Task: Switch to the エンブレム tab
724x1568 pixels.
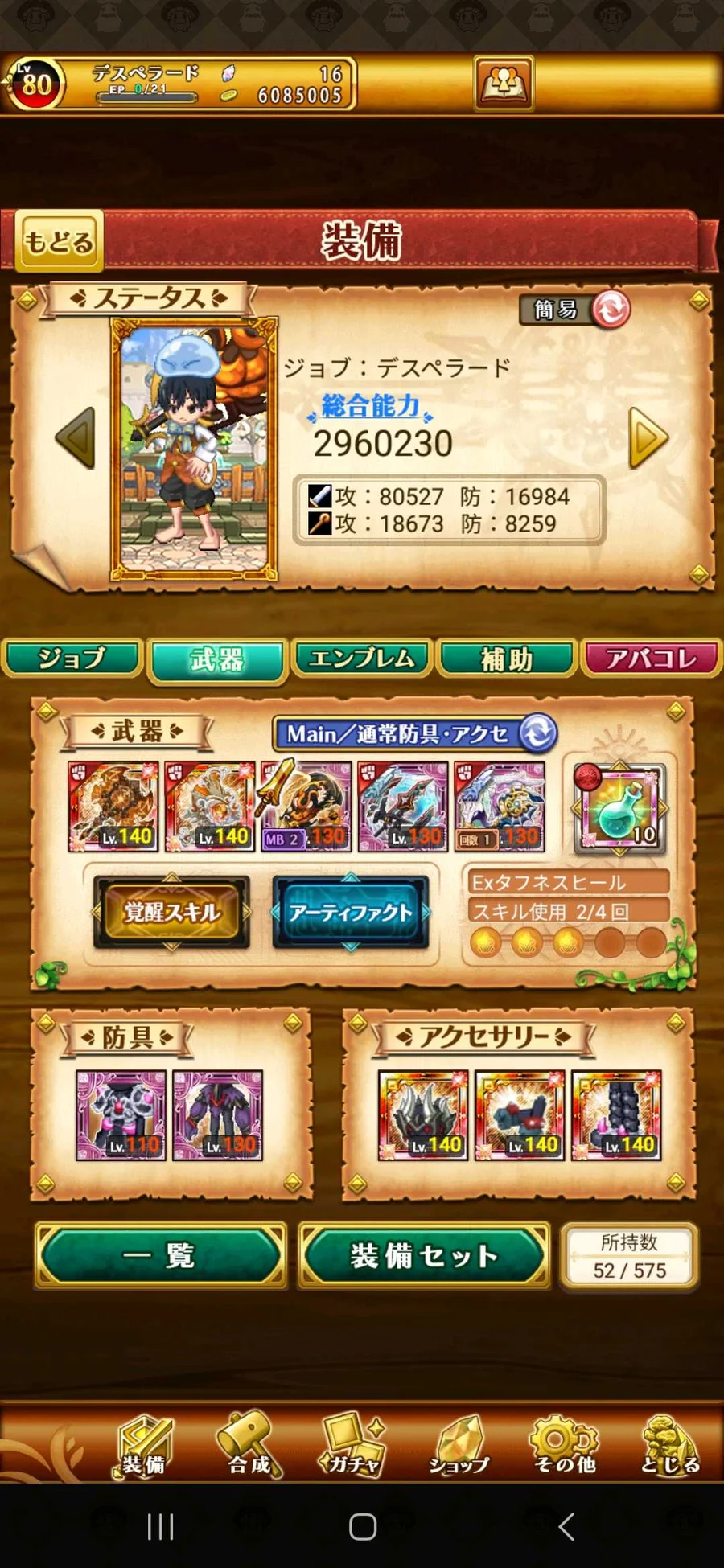Action: point(362,659)
